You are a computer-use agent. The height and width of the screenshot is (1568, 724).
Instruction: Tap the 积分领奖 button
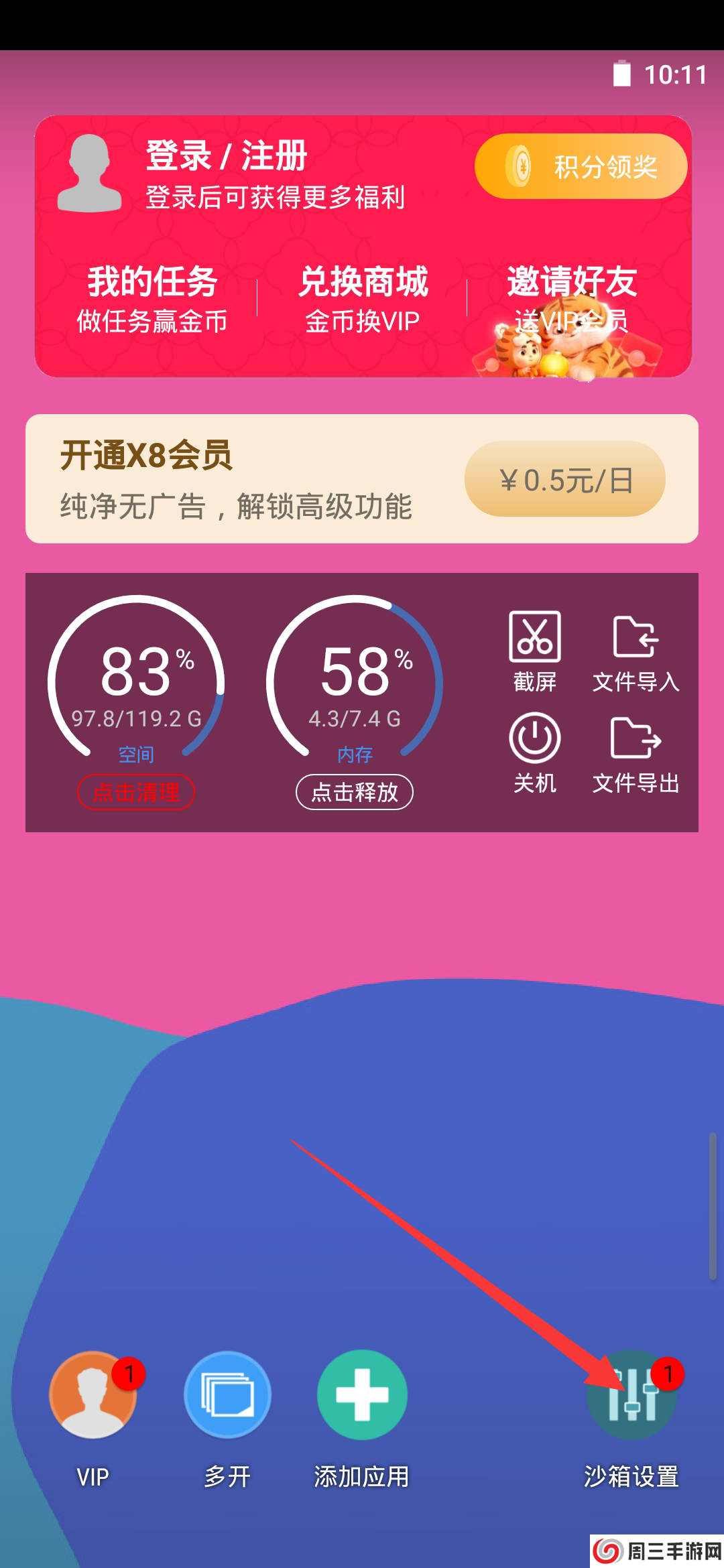pyautogui.click(x=581, y=166)
